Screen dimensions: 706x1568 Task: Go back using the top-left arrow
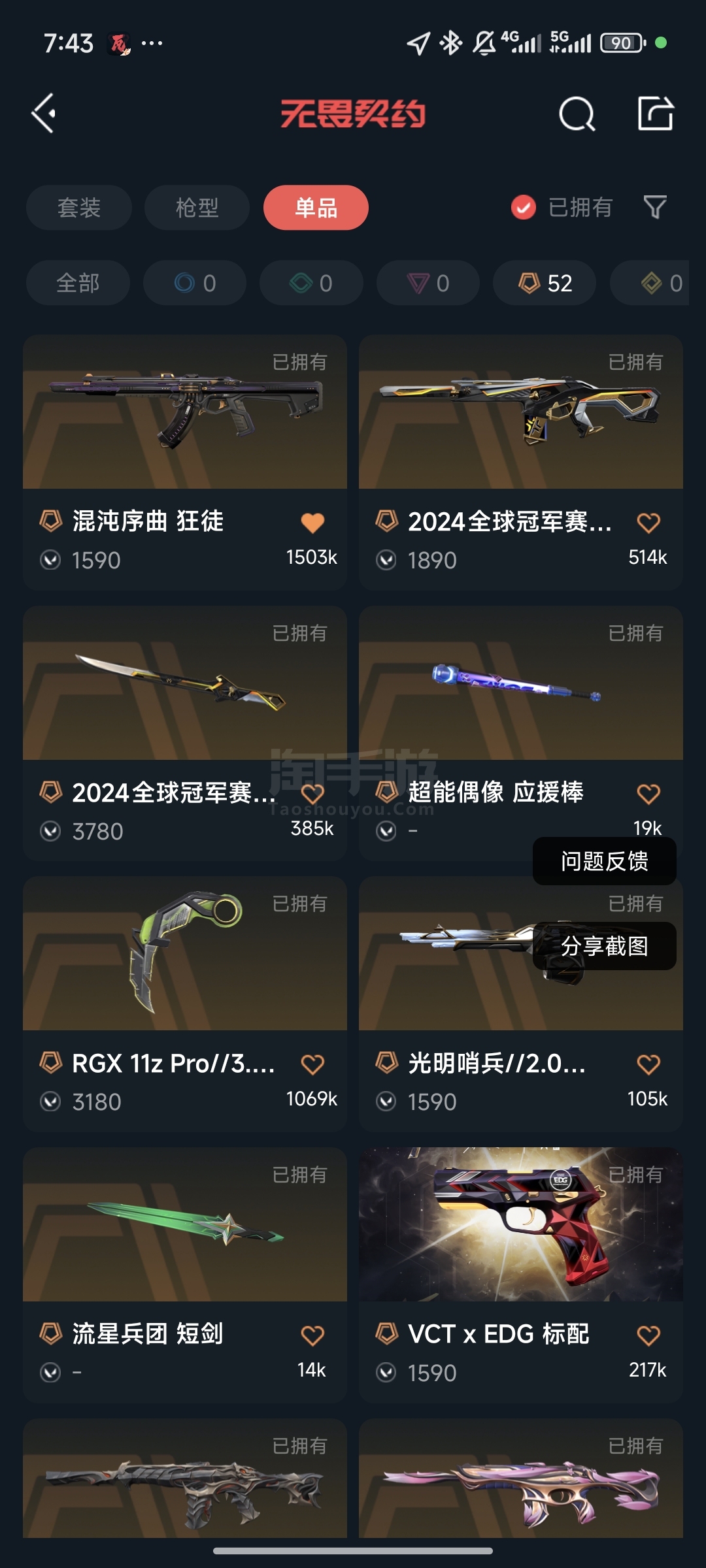44,114
